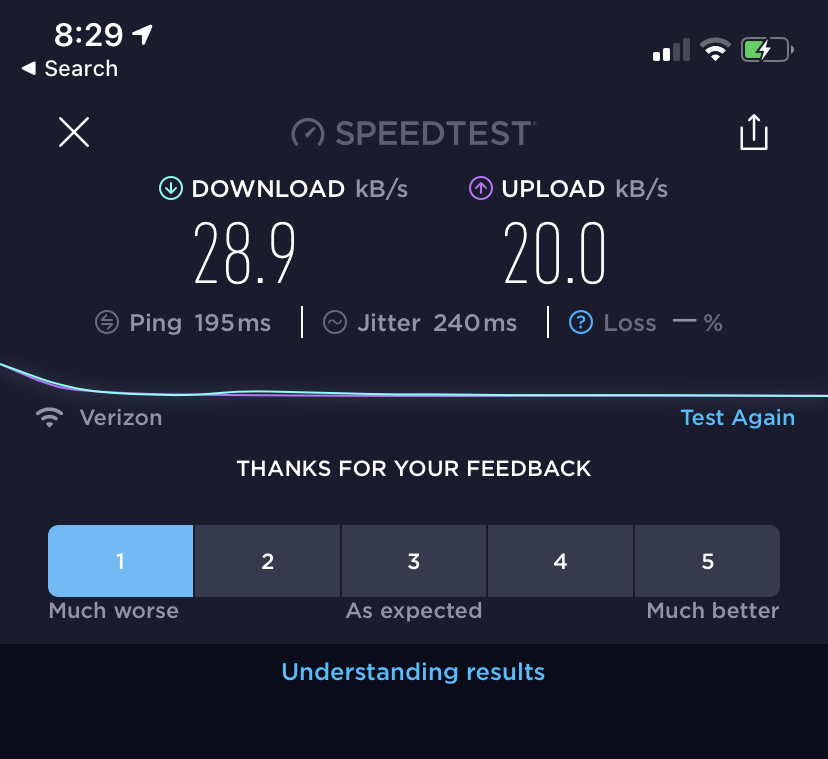
Task: Close the speed test results
Action: tap(74, 132)
